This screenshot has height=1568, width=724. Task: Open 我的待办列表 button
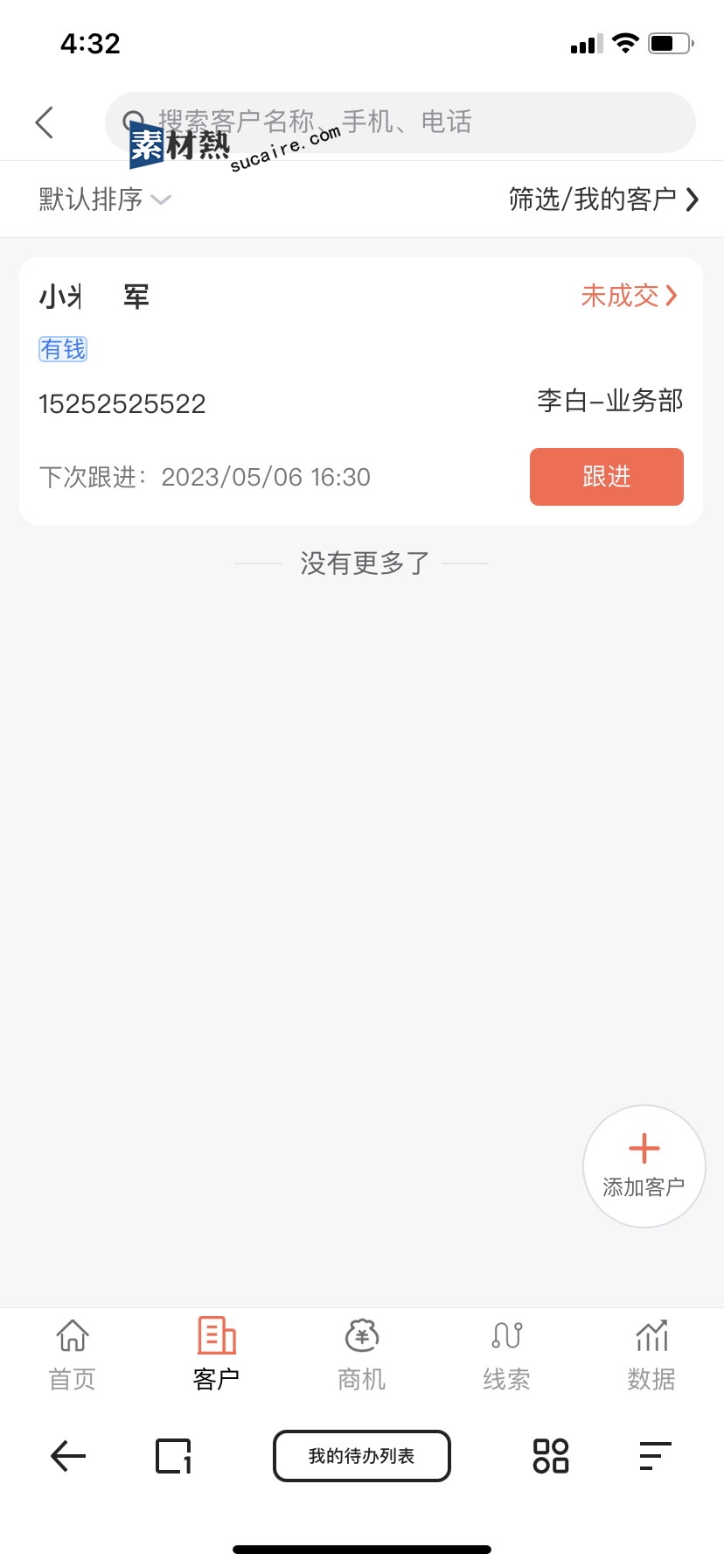[362, 1456]
